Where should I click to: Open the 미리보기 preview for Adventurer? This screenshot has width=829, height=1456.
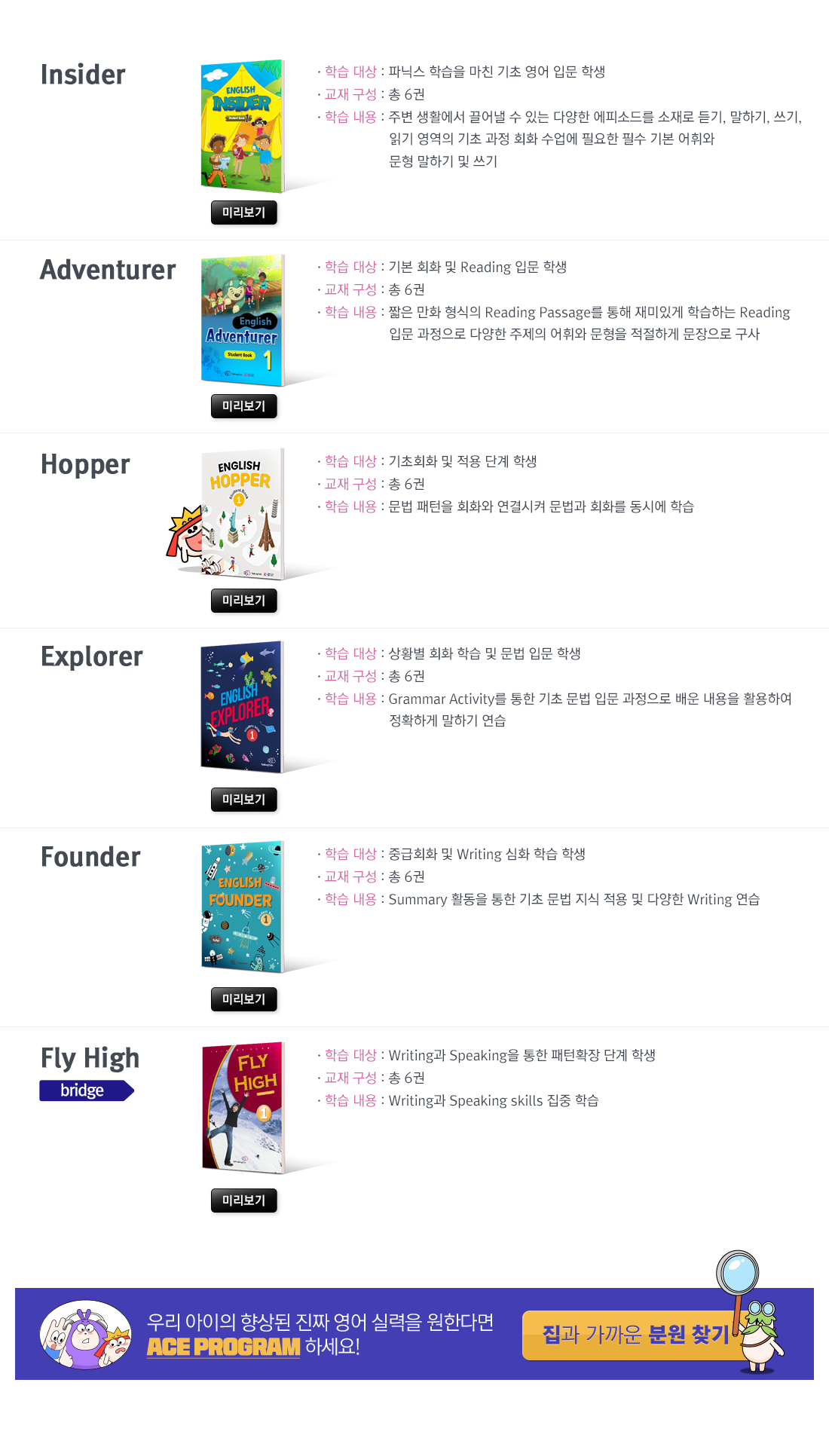(243, 406)
